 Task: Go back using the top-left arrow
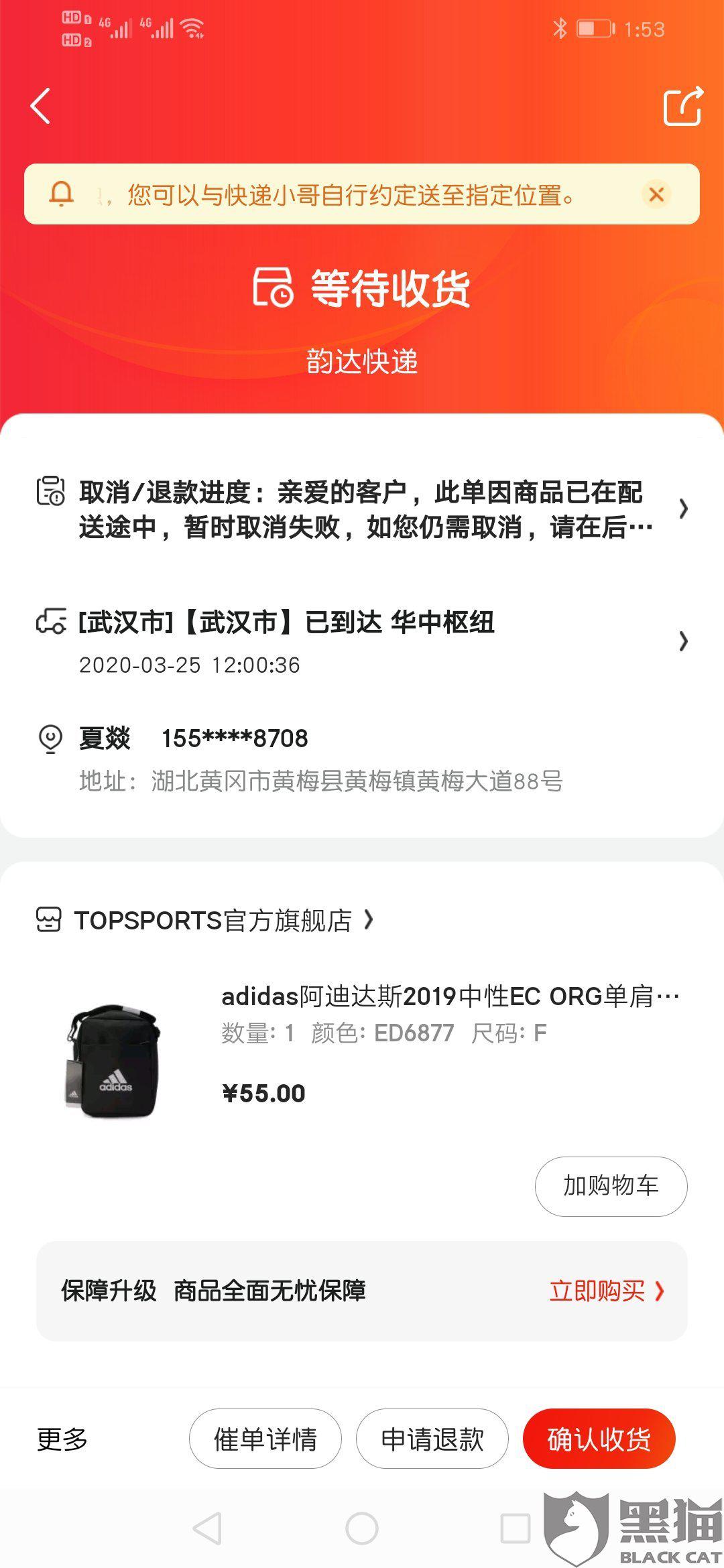[x=41, y=106]
